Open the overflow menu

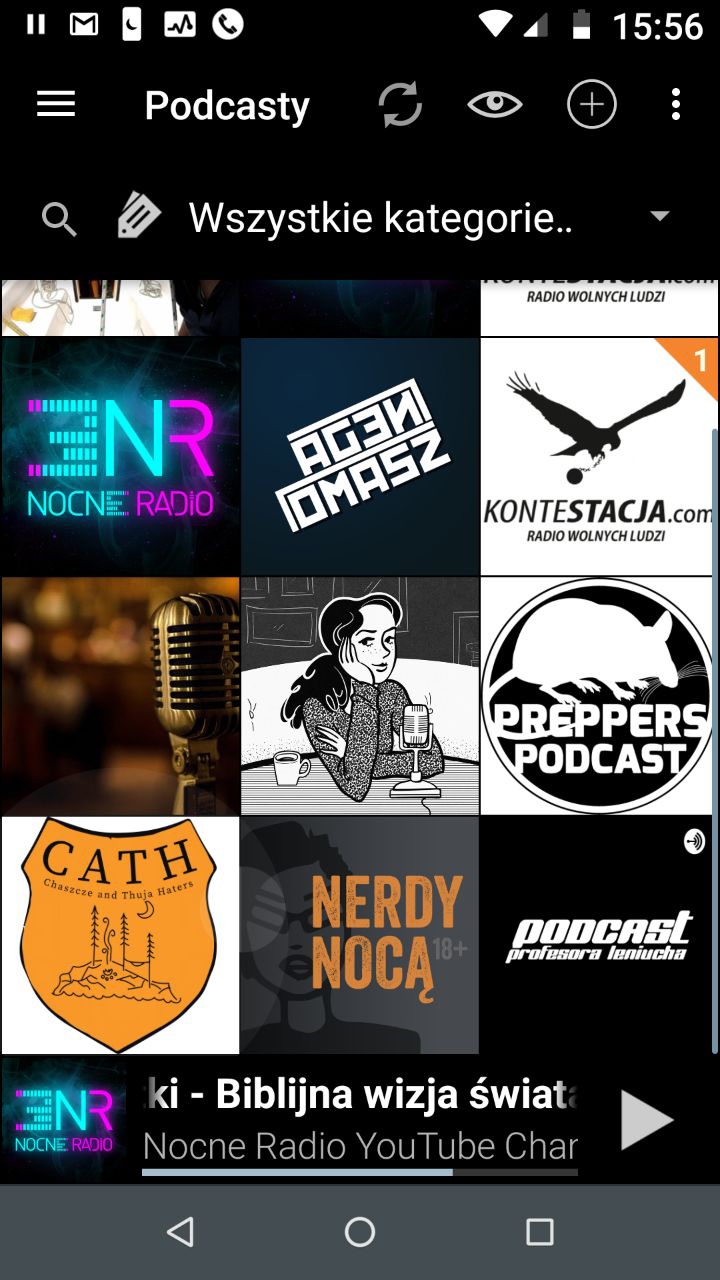pos(676,105)
